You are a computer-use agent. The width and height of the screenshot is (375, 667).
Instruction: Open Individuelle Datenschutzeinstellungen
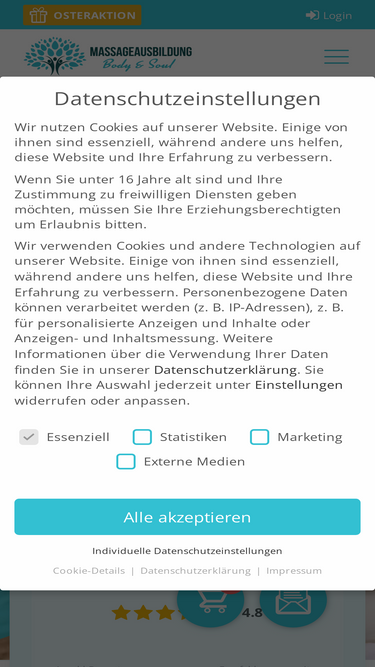[x=187, y=551]
